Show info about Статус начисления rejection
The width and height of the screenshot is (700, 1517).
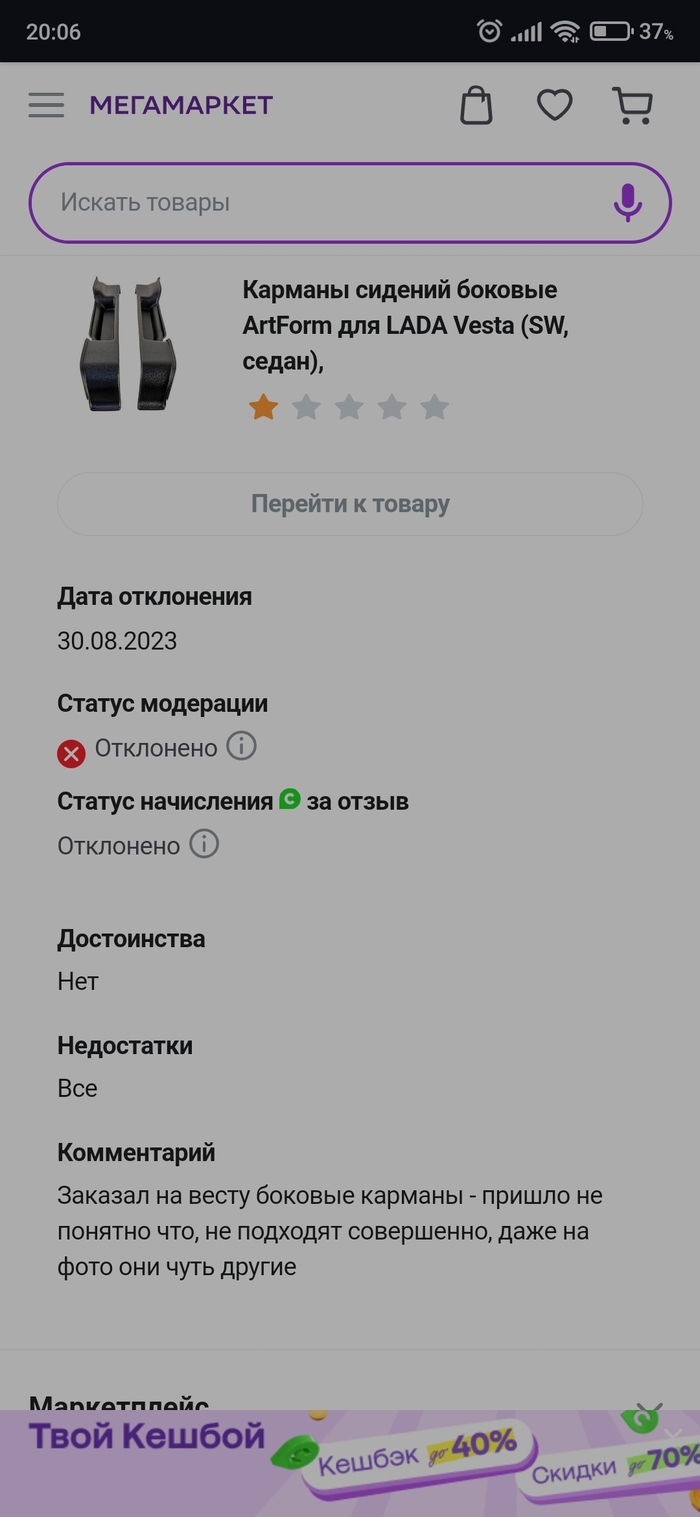(204, 844)
